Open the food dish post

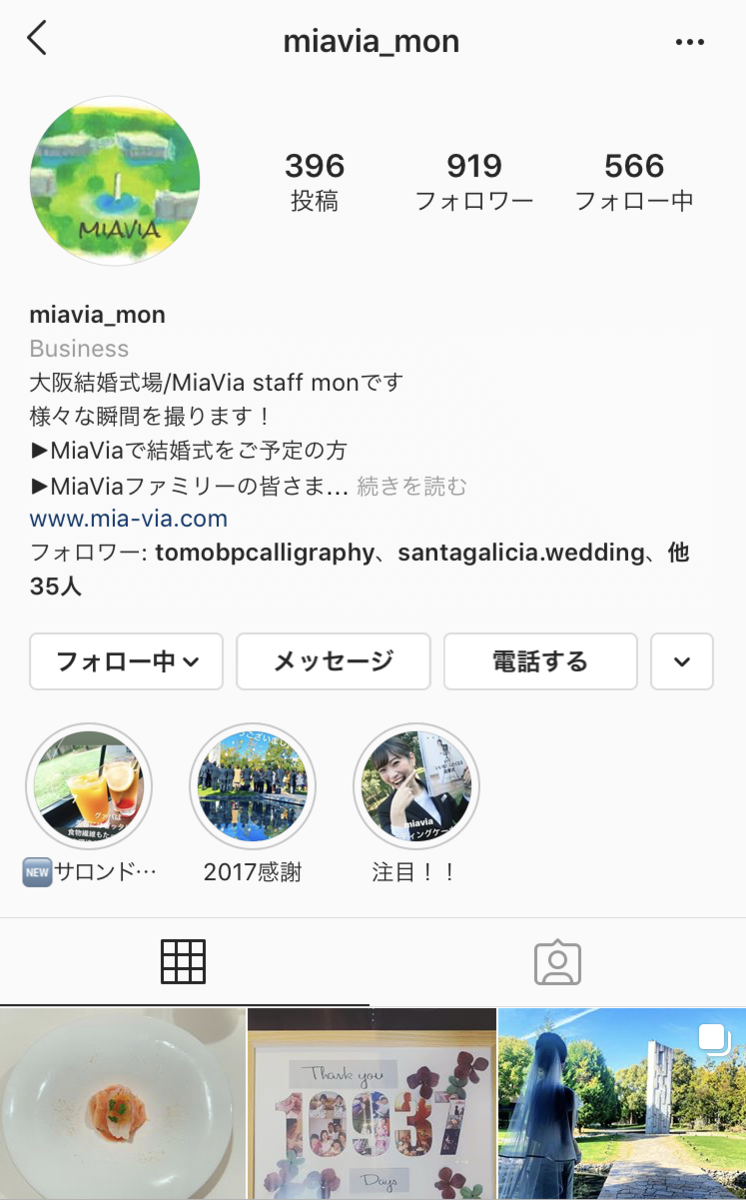pyautogui.click(x=122, y=1104)
